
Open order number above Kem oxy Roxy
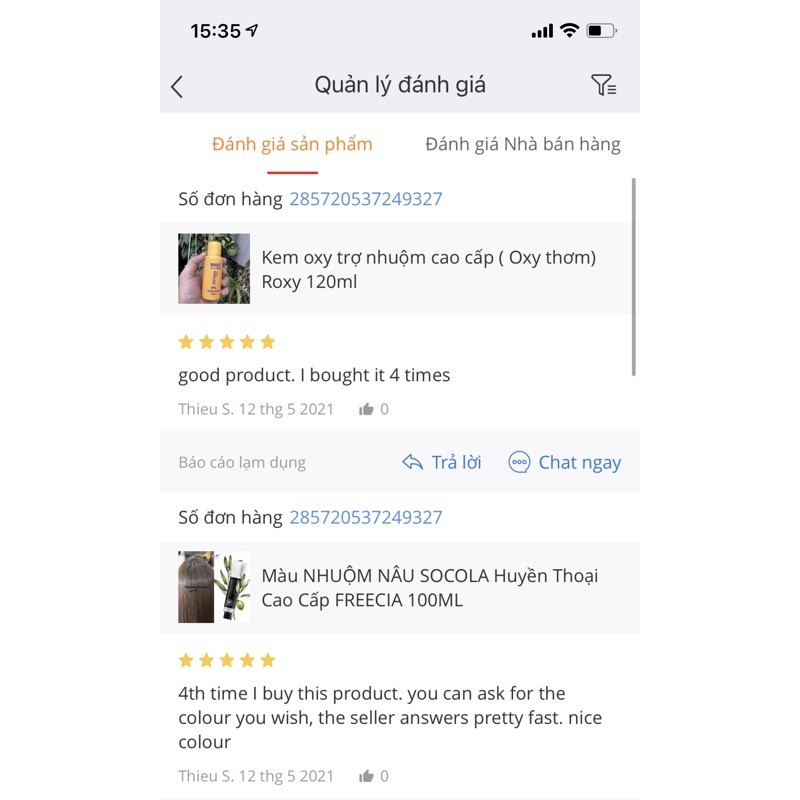click(x=365, y=199)
